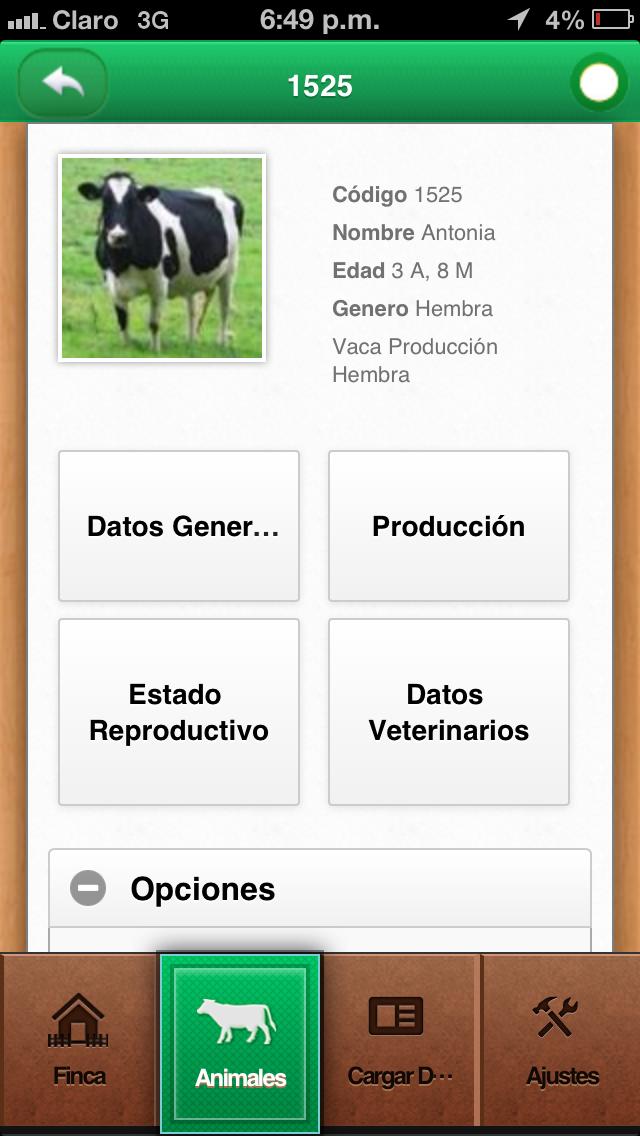Select the Animales tab
The height and width of the screenshot is (1136, 640).
coord(240,1042)
